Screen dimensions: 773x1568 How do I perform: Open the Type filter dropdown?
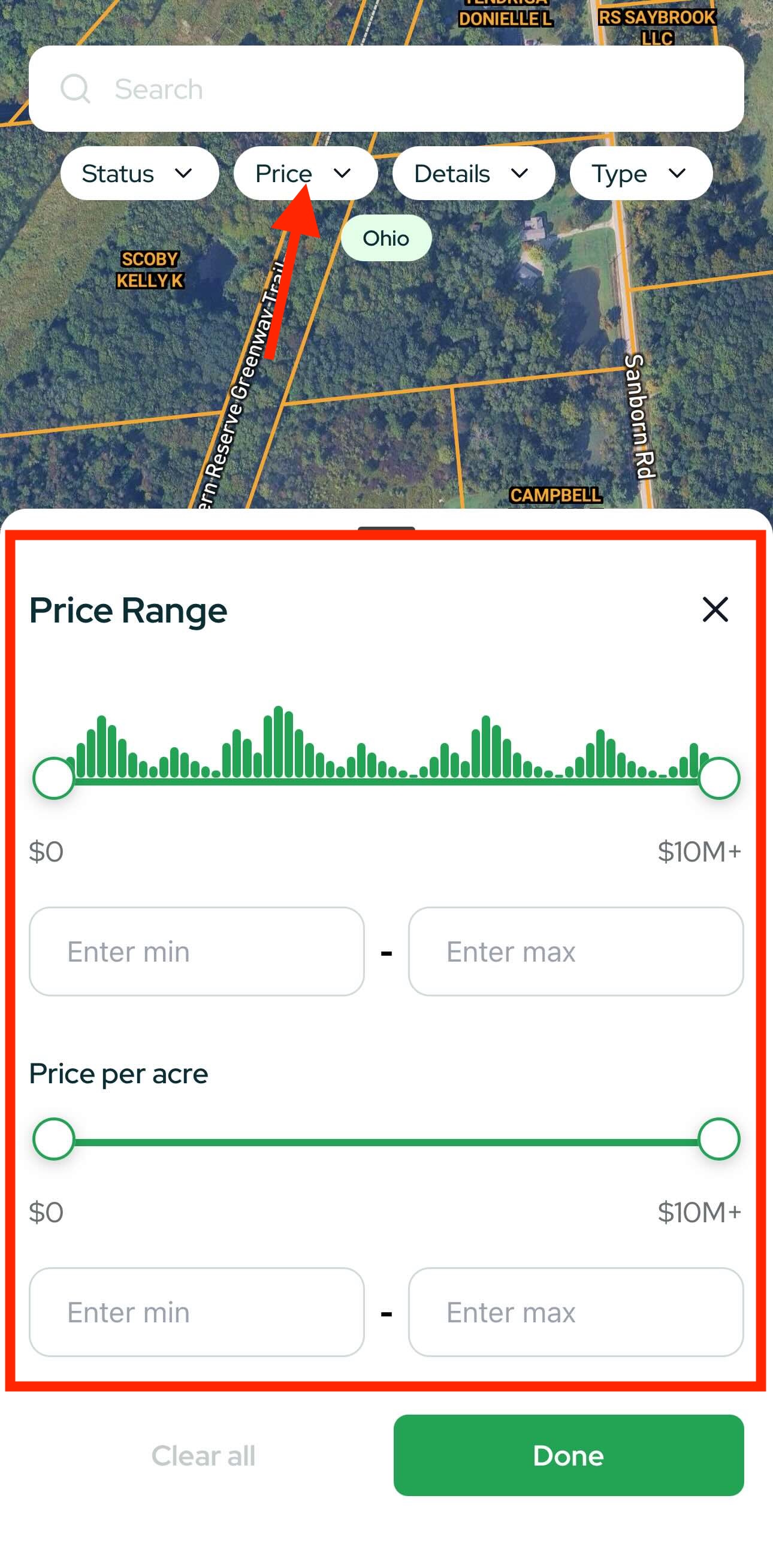pos(641,174)
